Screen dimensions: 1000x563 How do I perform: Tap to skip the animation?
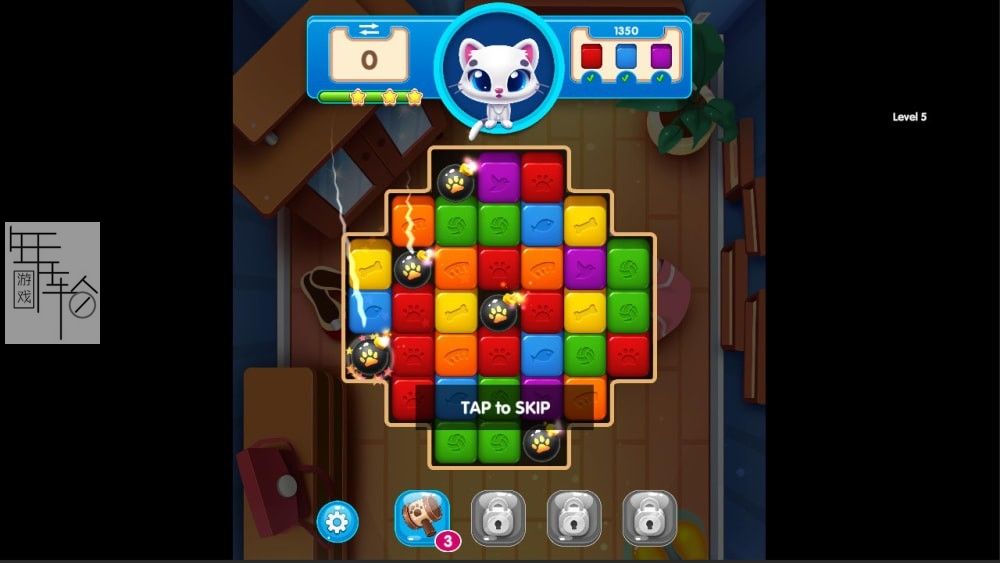coord(505,408)
